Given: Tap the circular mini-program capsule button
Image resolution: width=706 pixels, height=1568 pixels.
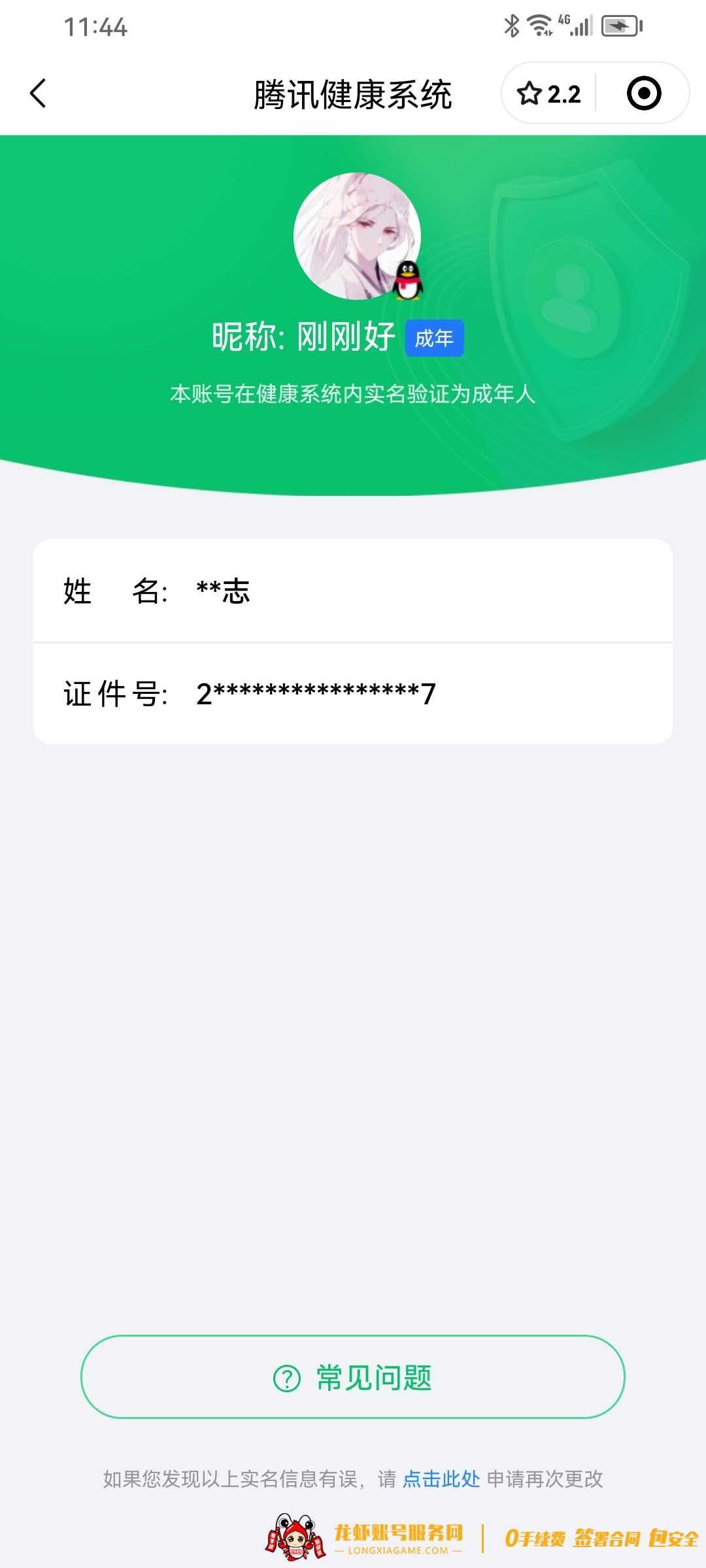Looking at the screenshot, I should 643,93.
